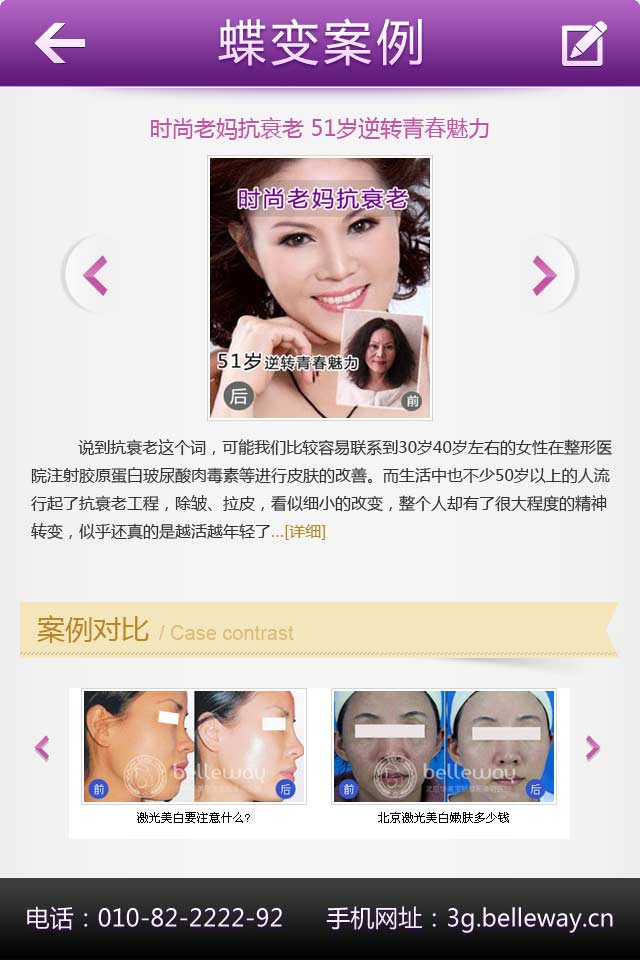Open the 时尚老妈抗衰老 51岁逆转青春魅力 title

tap(319, 128)
